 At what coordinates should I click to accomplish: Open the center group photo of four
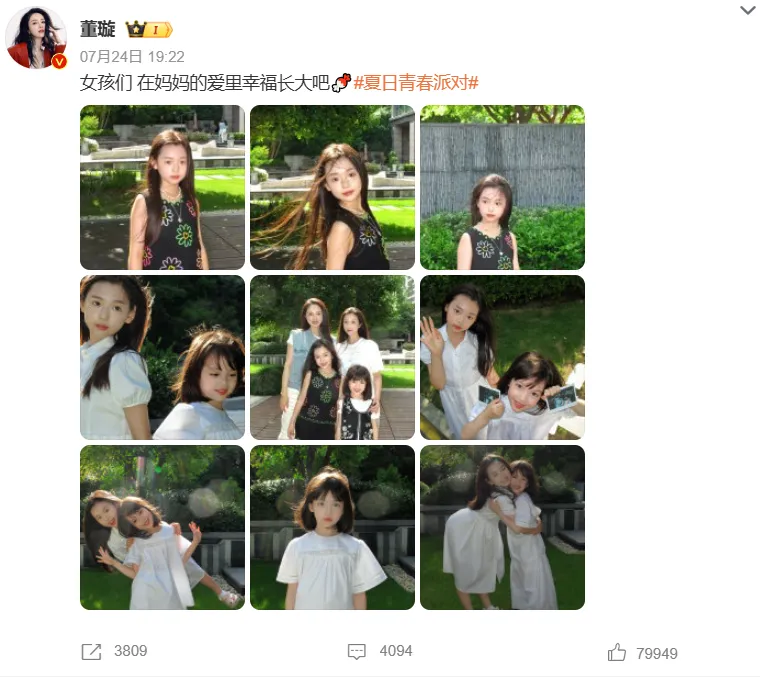click(332, 357)
